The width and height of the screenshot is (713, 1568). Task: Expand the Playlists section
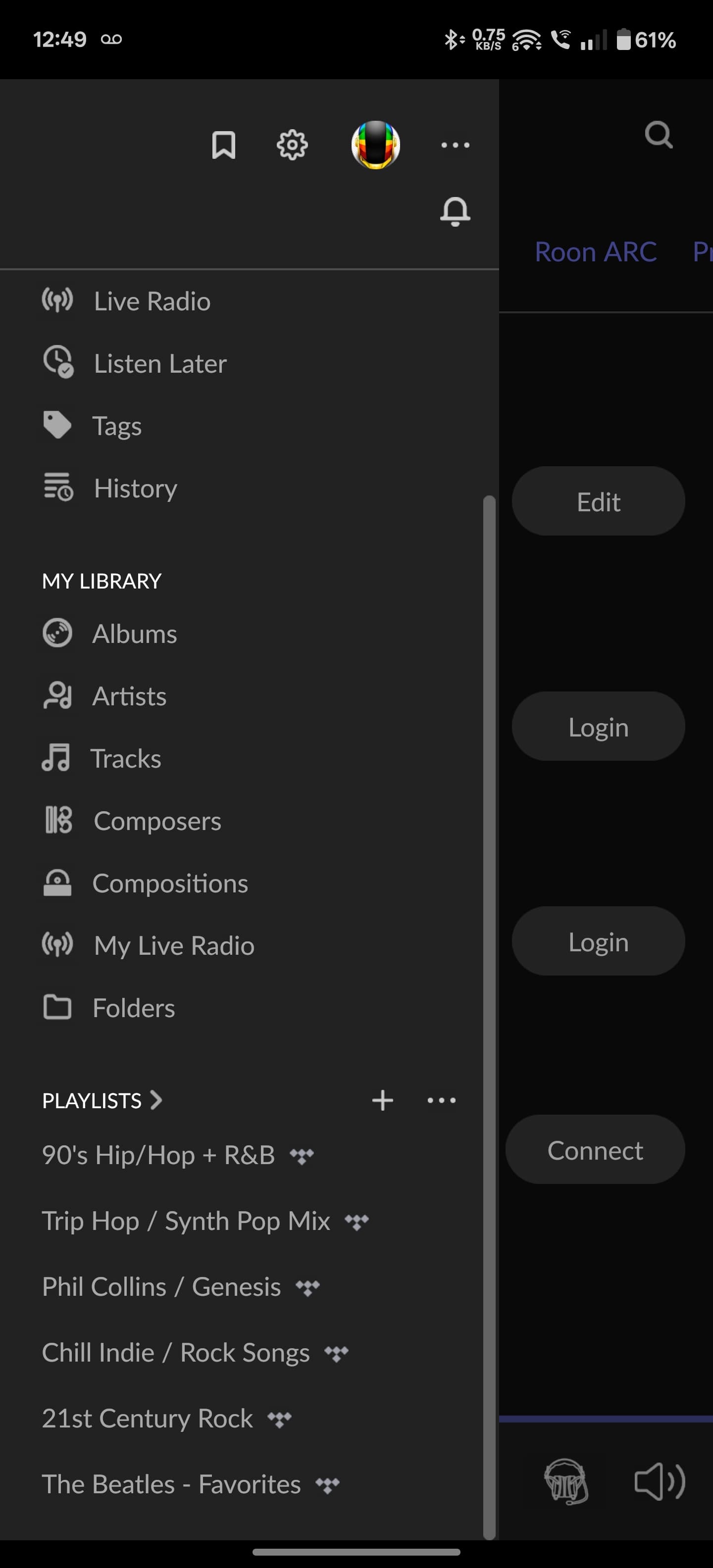[102, 1100]
